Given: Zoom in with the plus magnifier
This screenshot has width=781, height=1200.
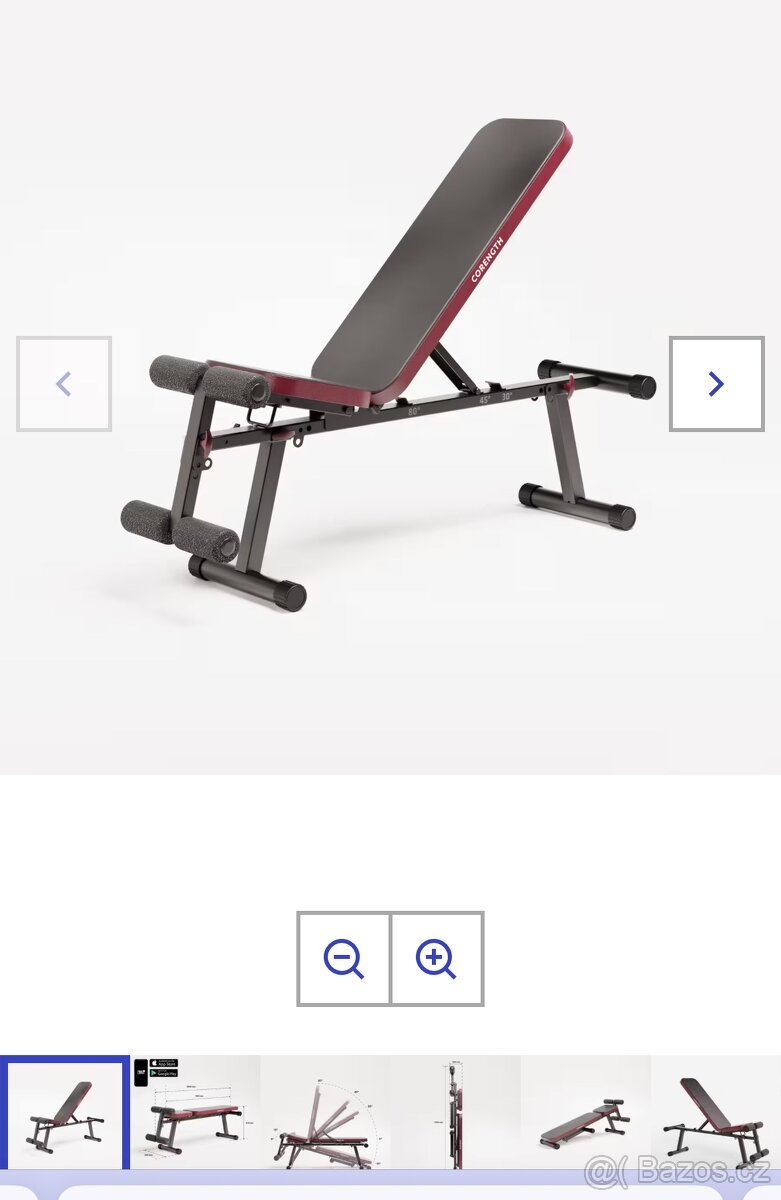Looking at the screenshot, I should point(436,958).
